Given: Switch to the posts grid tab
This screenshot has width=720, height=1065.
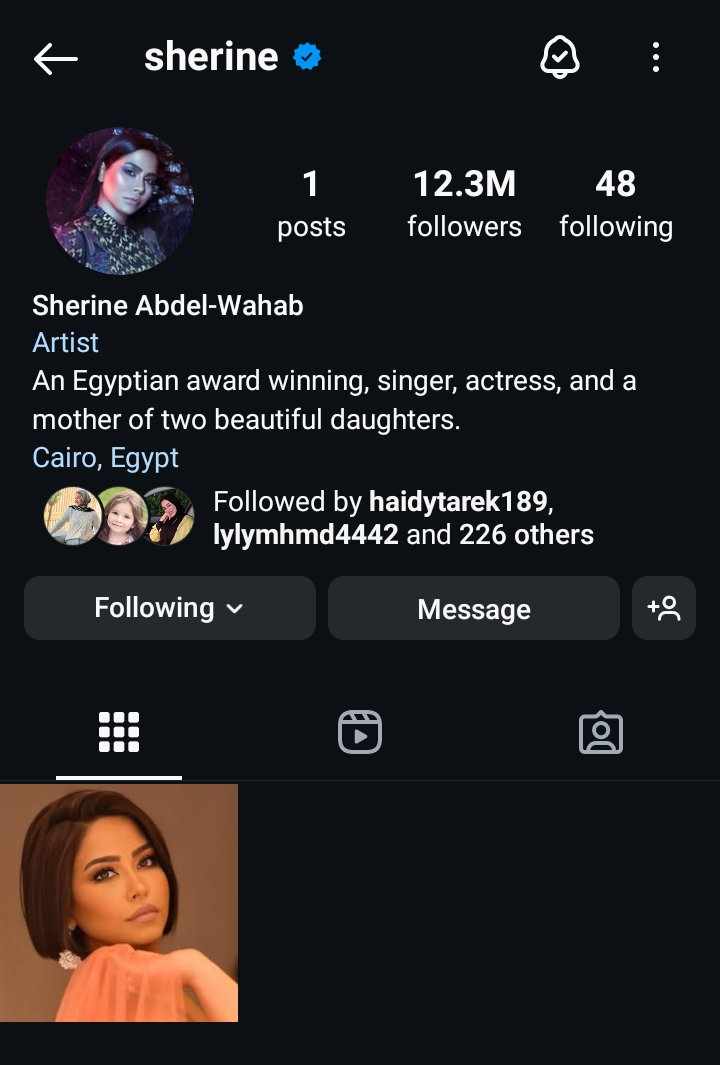Looking at the screenshot, I should coord(119,733).
